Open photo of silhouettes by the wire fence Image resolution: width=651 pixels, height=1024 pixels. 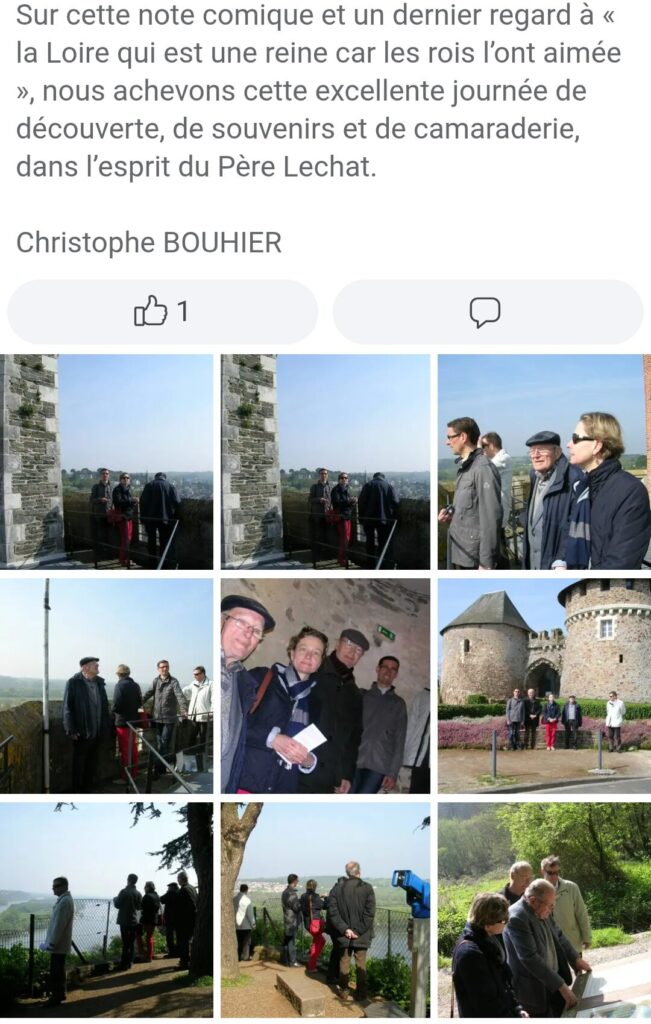(106, 909)
